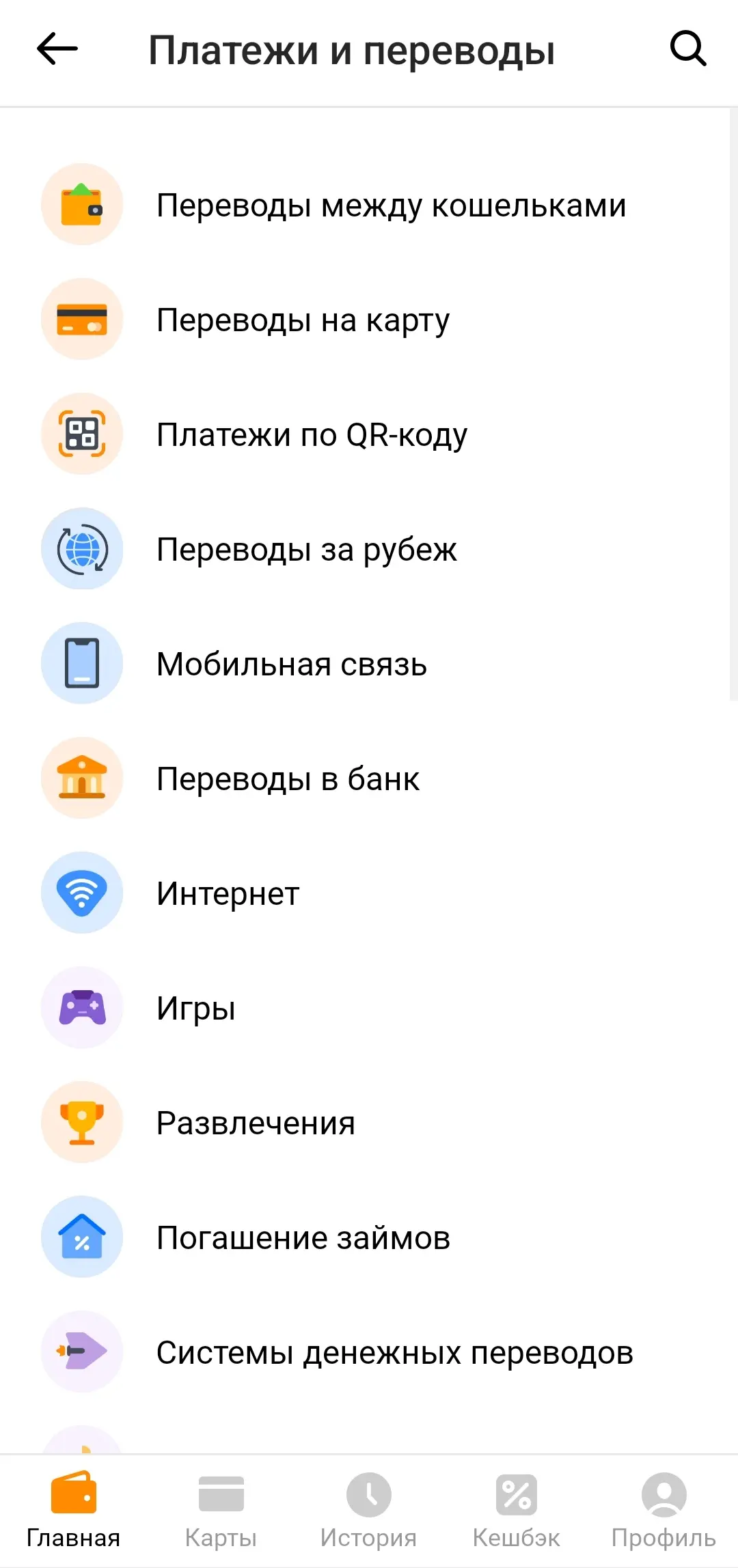Select Погашение займов
Screen dimensions: 738x1568
tap(303, 1237)
